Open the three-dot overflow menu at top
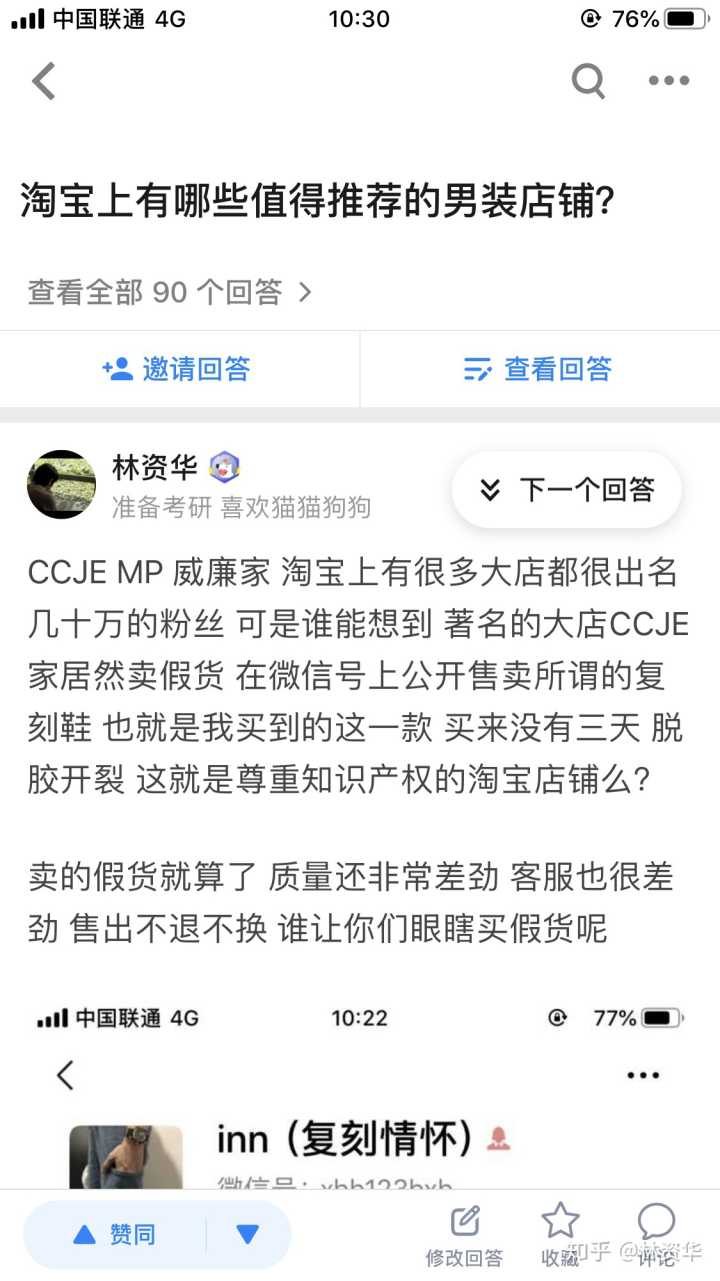 pyautogui.click(x=669, y=81)
